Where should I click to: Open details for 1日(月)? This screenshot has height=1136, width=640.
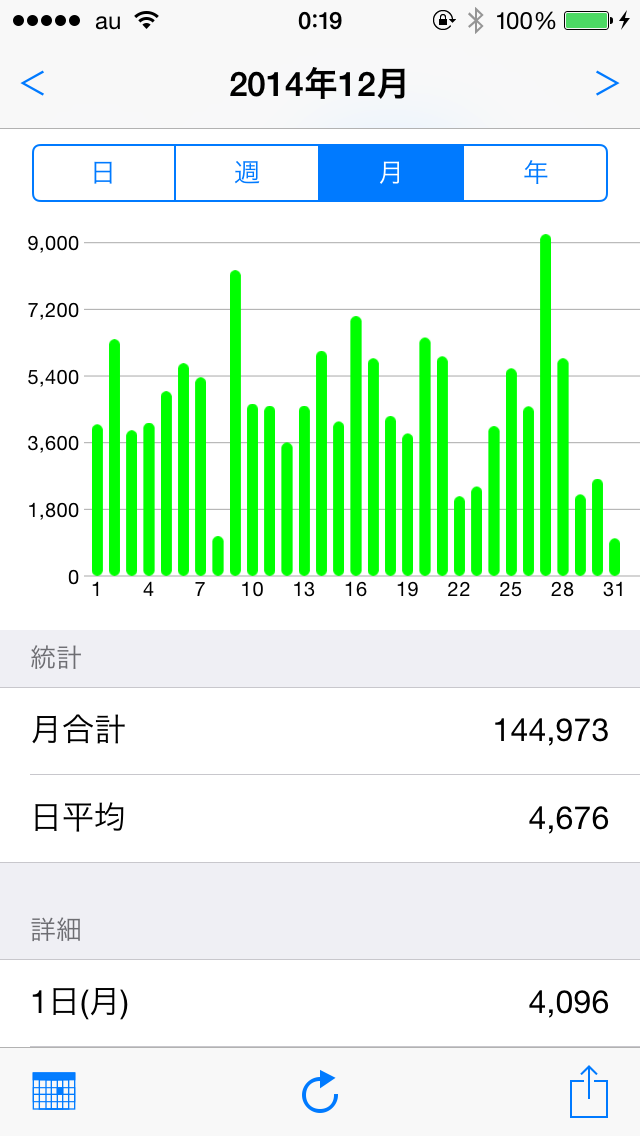[x=320, y=1002]
